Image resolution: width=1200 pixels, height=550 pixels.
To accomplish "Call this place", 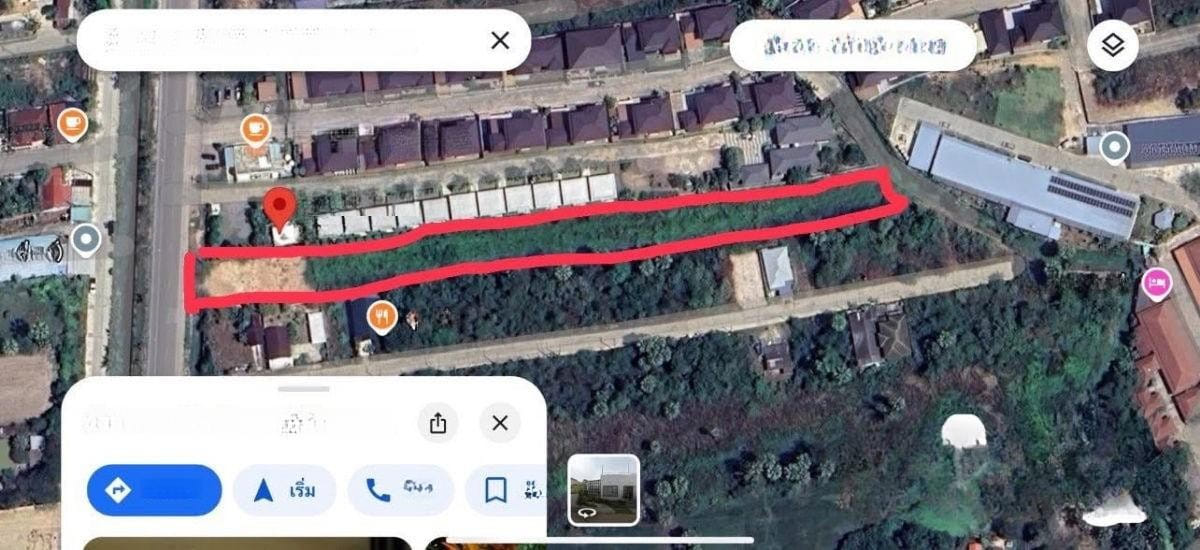I will click(x=400, y=490).
